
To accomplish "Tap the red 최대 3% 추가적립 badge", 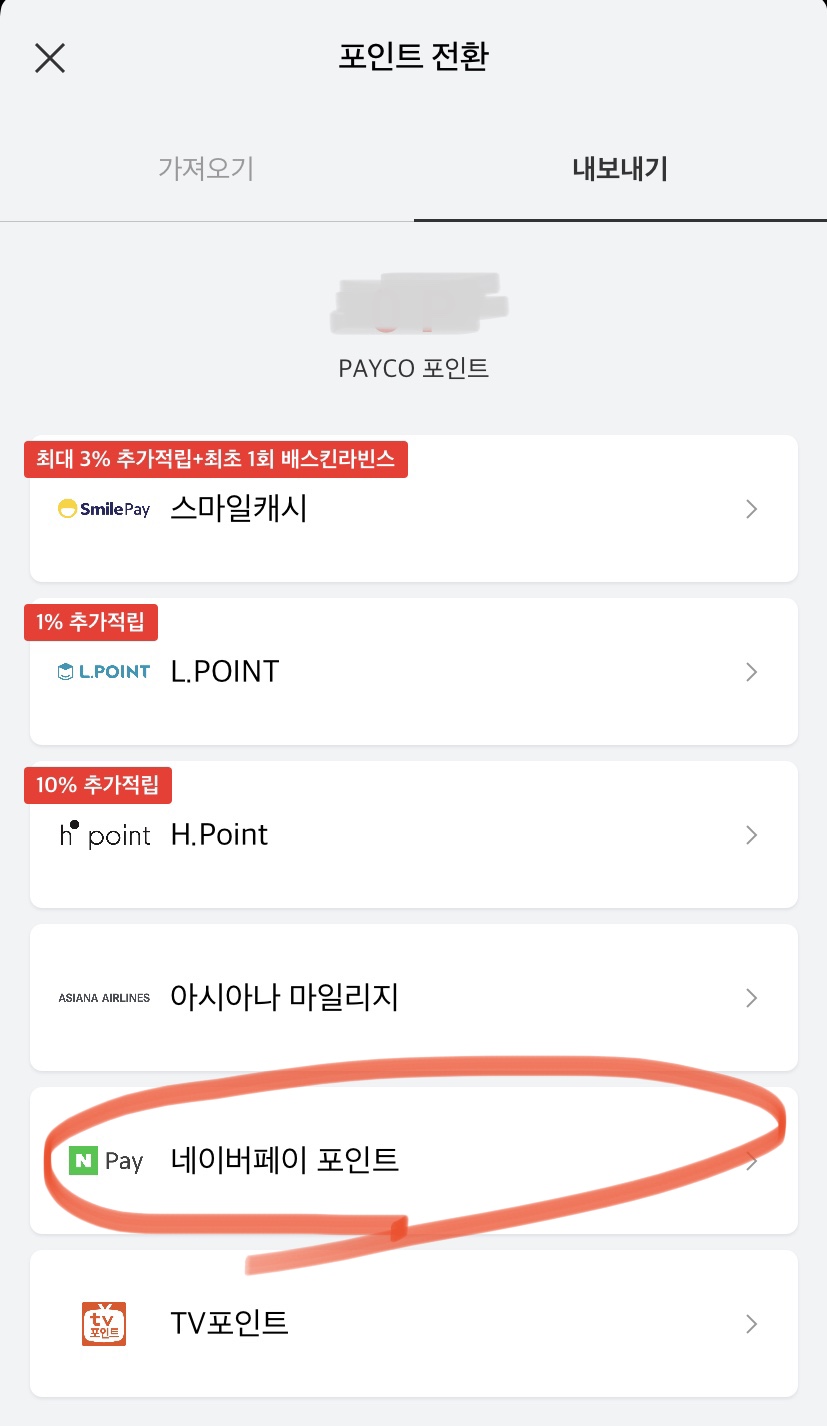I will [x=216, y=459].
